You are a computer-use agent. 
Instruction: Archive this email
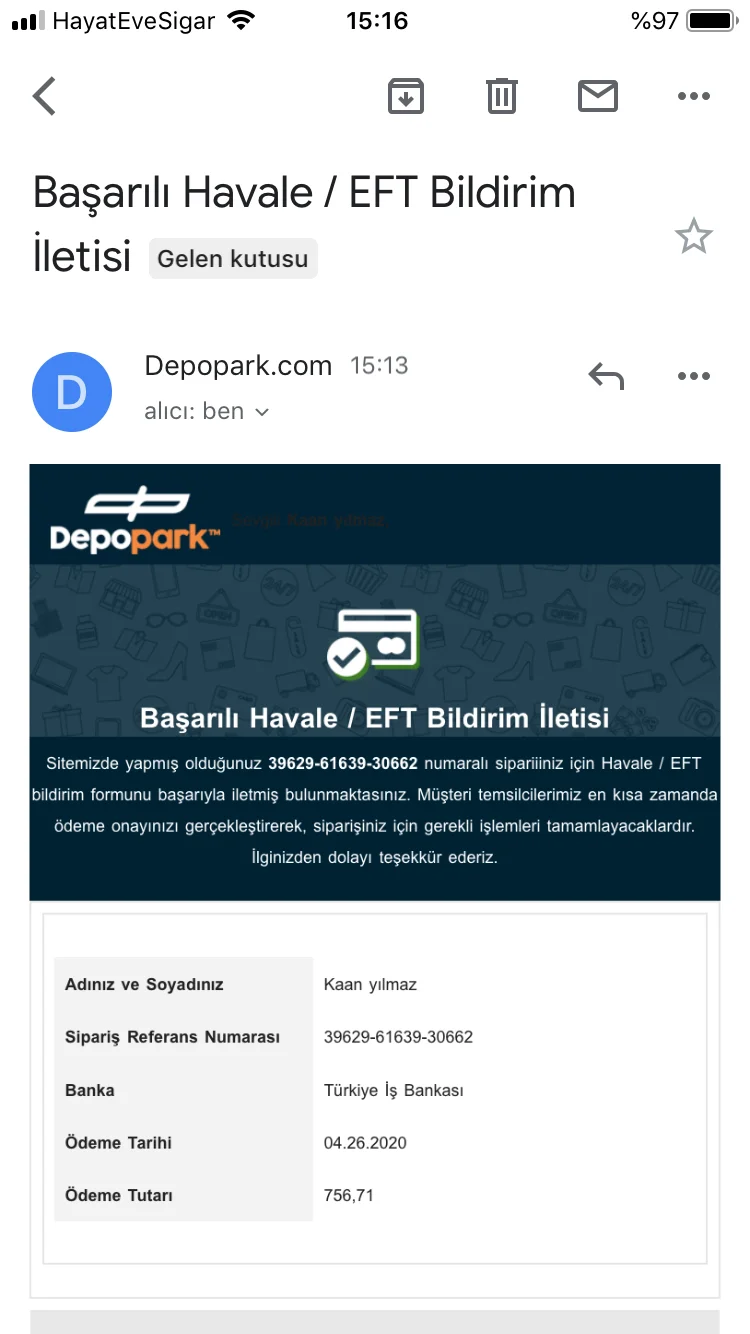coord(406,97)
